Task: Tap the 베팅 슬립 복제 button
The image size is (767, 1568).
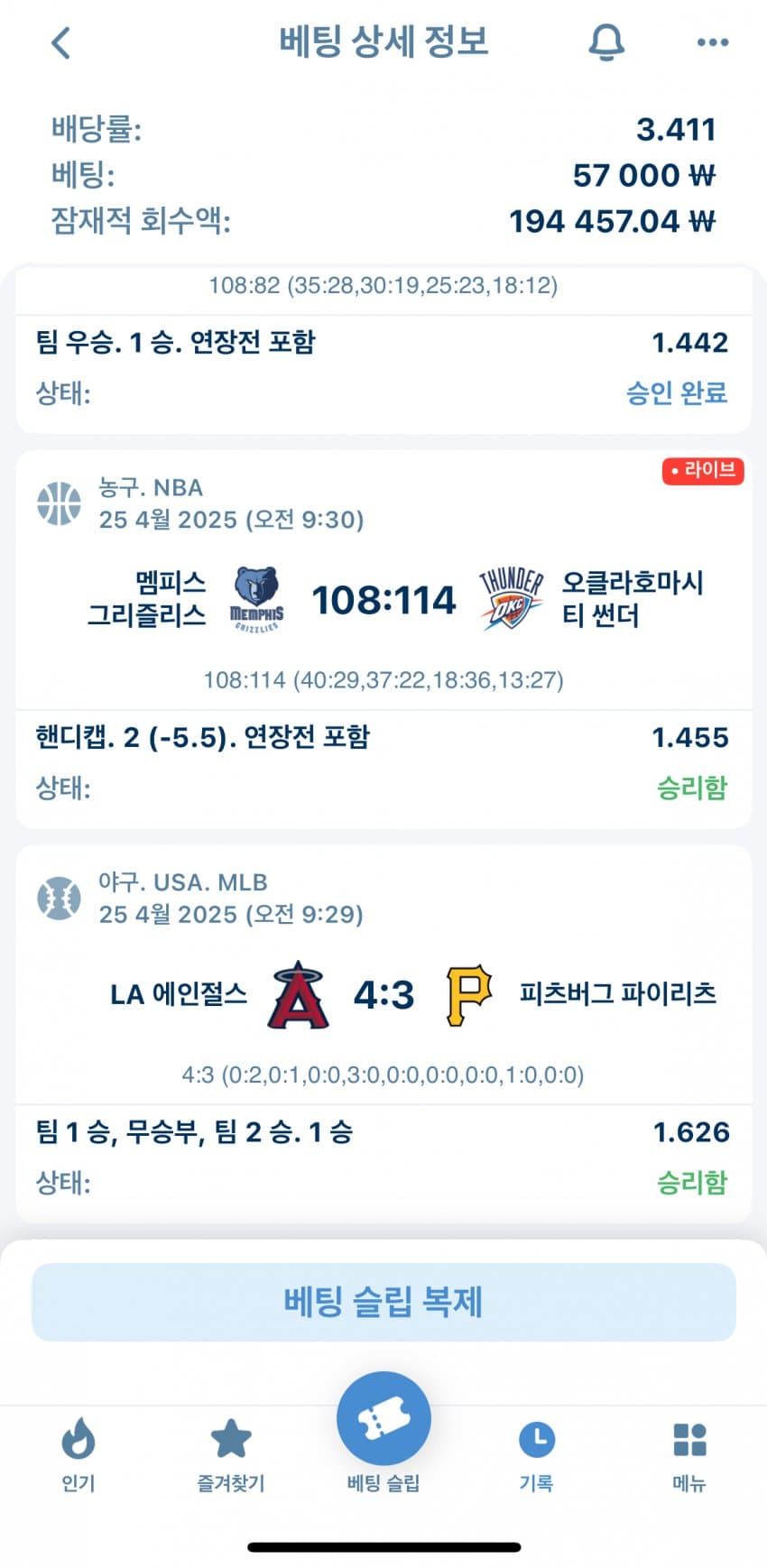Action: coord(383,1301)
